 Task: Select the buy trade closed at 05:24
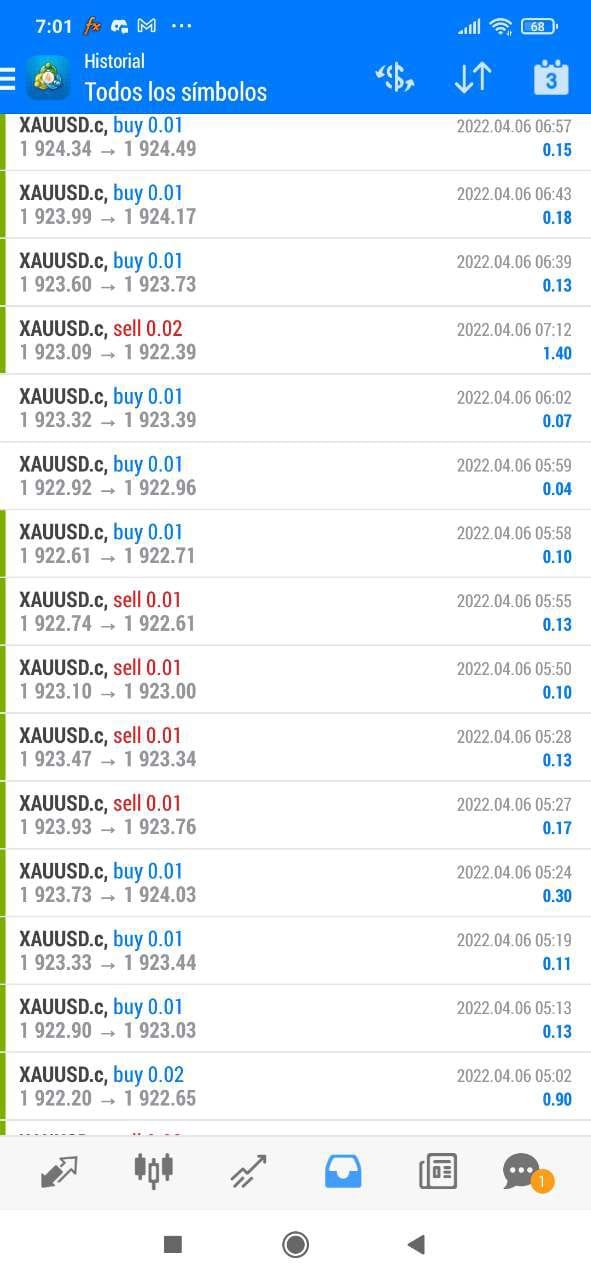point(295,883)
